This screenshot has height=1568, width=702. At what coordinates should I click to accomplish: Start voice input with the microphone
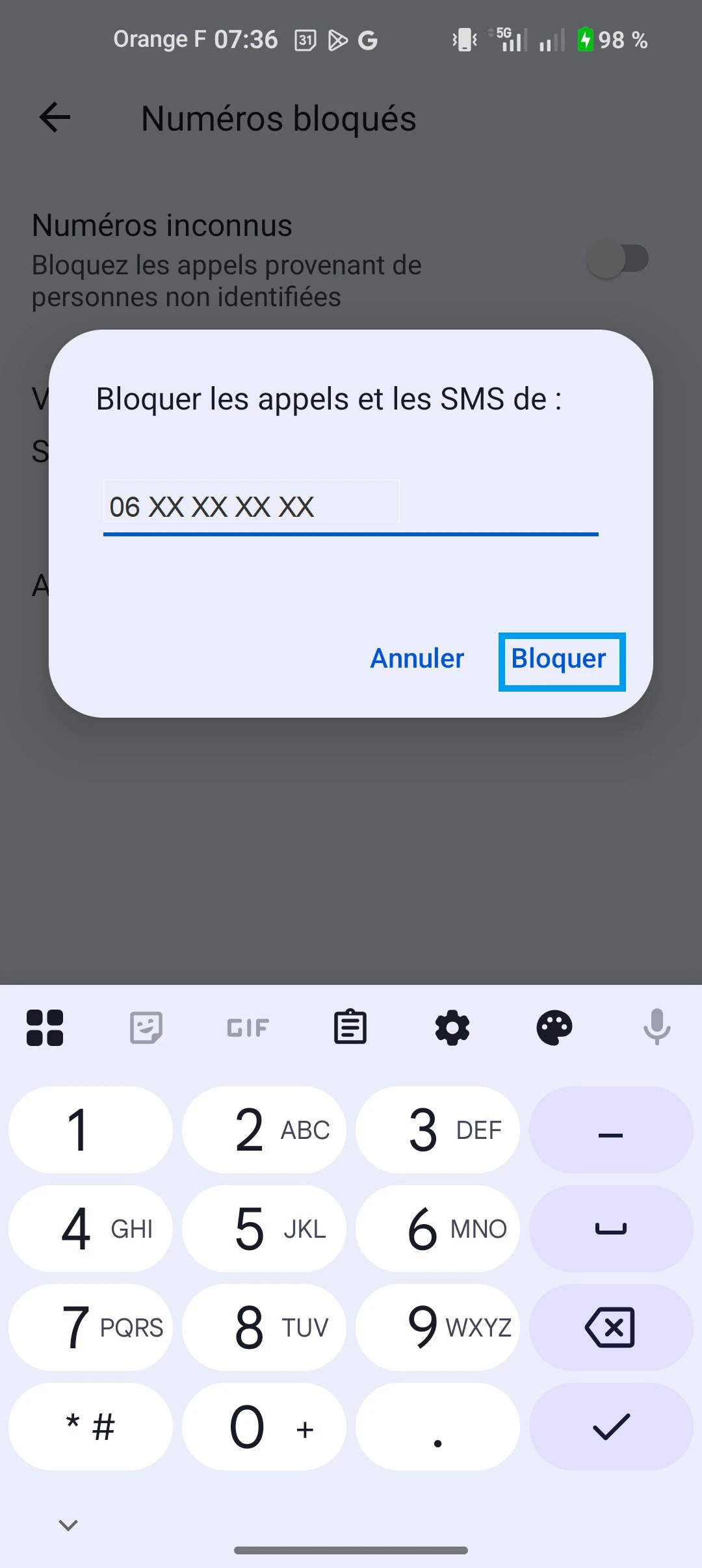coord(656,1028)
